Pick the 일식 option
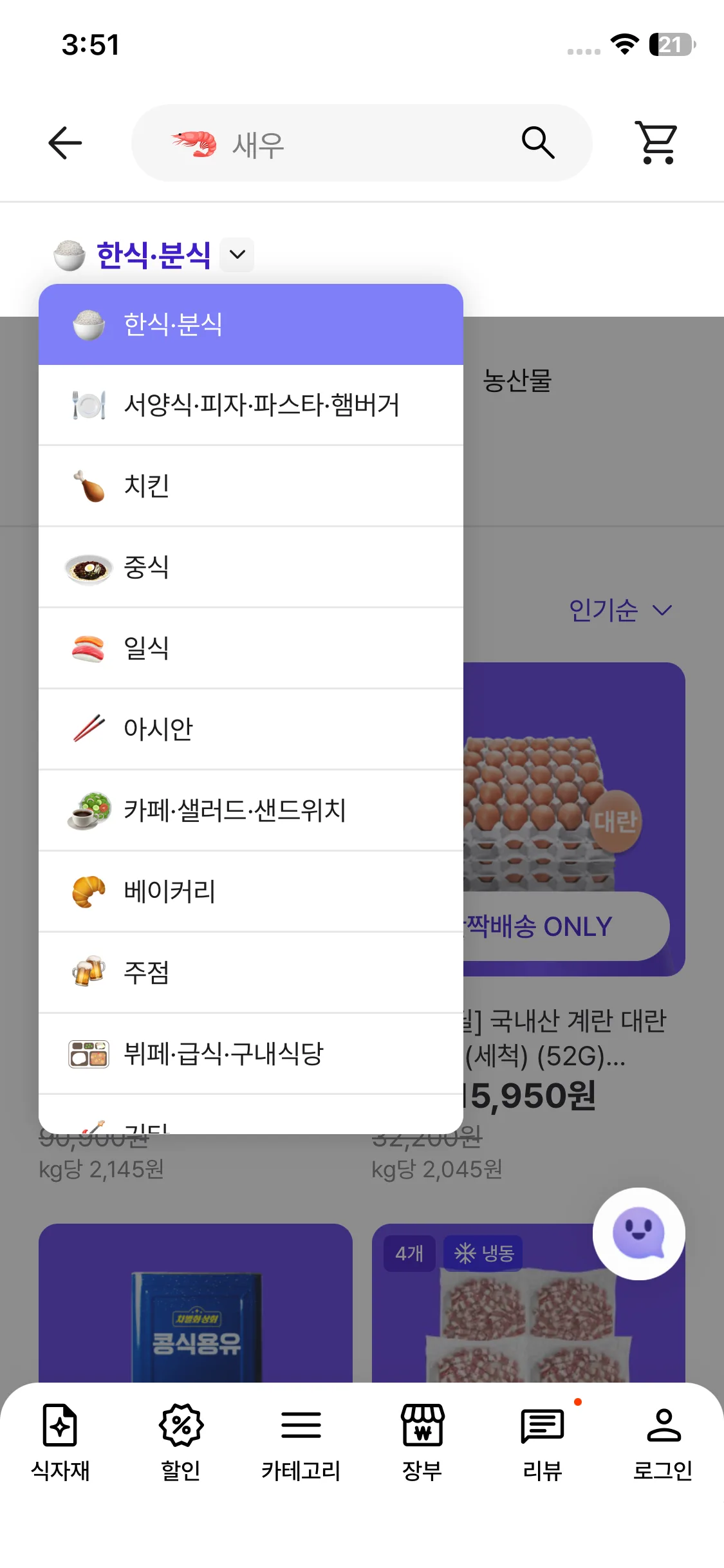This screenshot has height=1568, width=724. tap(251, 648)
